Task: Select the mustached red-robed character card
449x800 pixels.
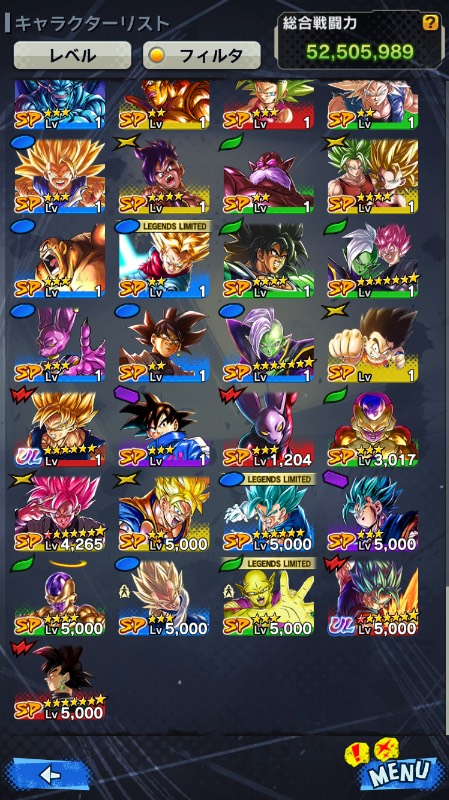Action: point(268,176)
